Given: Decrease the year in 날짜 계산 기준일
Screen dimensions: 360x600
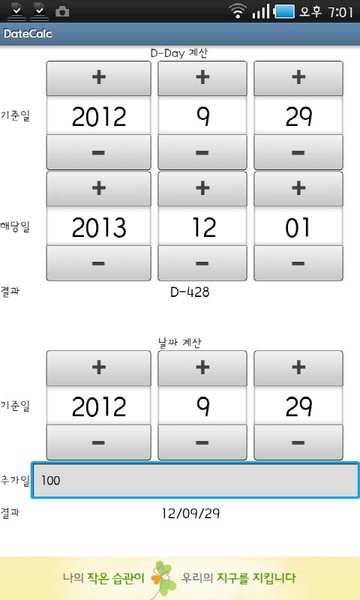Looking at the screenshot, I should [99, 442].
